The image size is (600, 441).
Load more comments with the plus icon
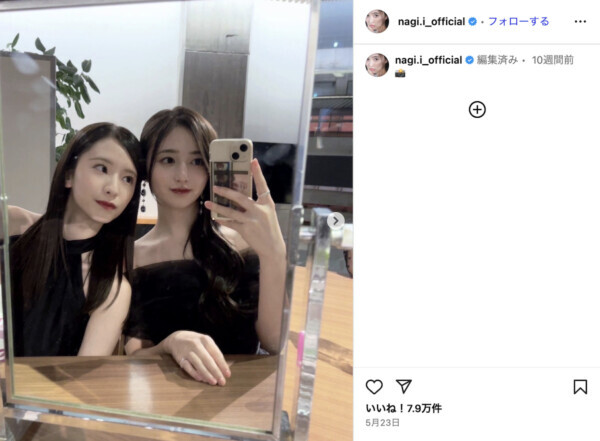477,110
